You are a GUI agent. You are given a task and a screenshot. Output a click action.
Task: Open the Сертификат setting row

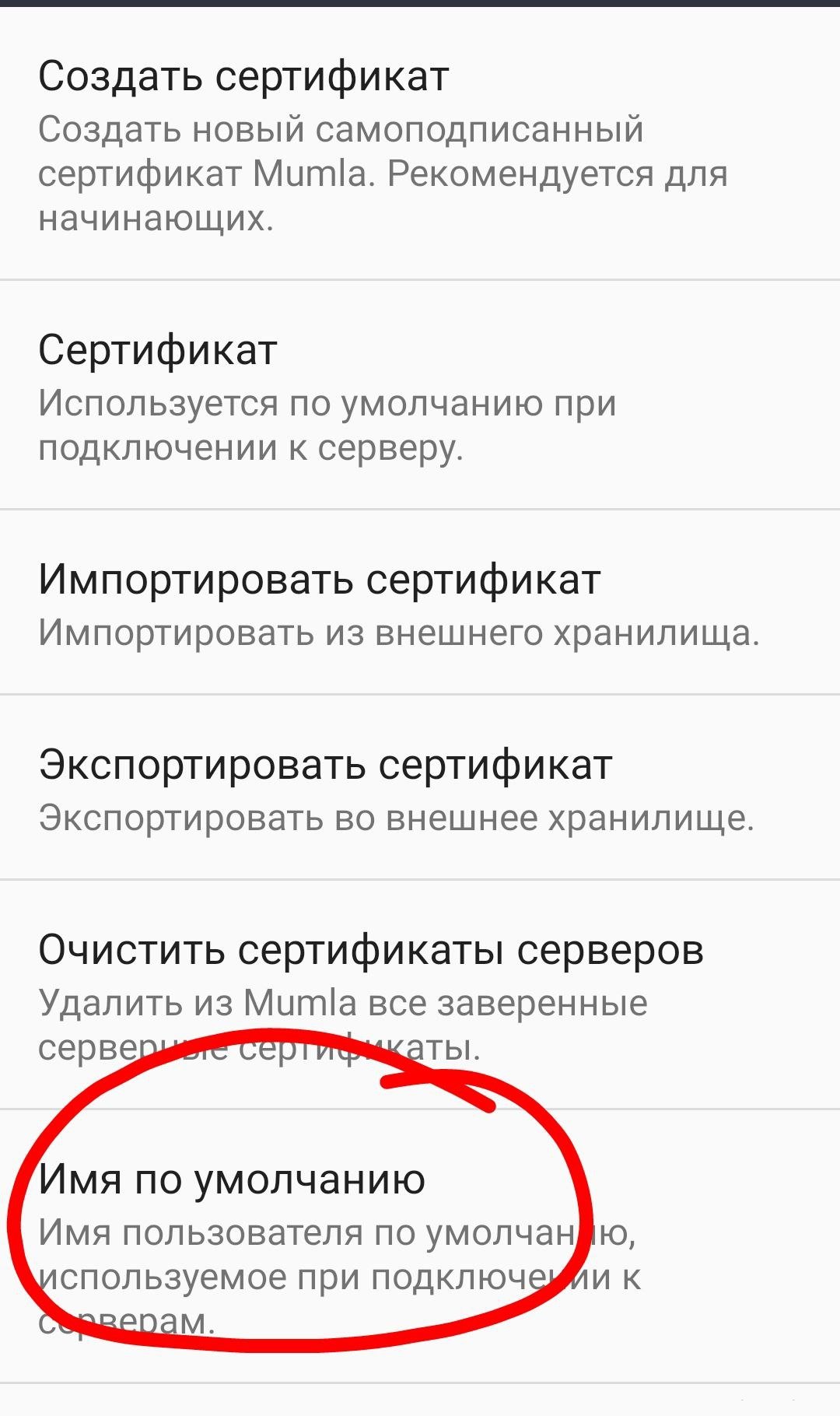tap(420, 395)
